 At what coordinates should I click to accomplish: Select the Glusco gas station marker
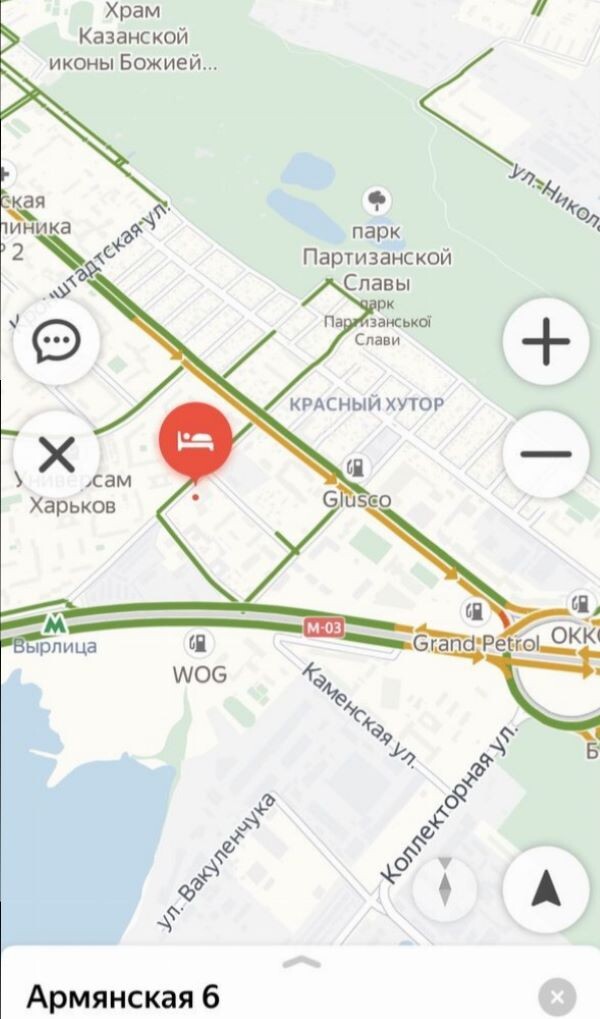(x=356, y=467)
